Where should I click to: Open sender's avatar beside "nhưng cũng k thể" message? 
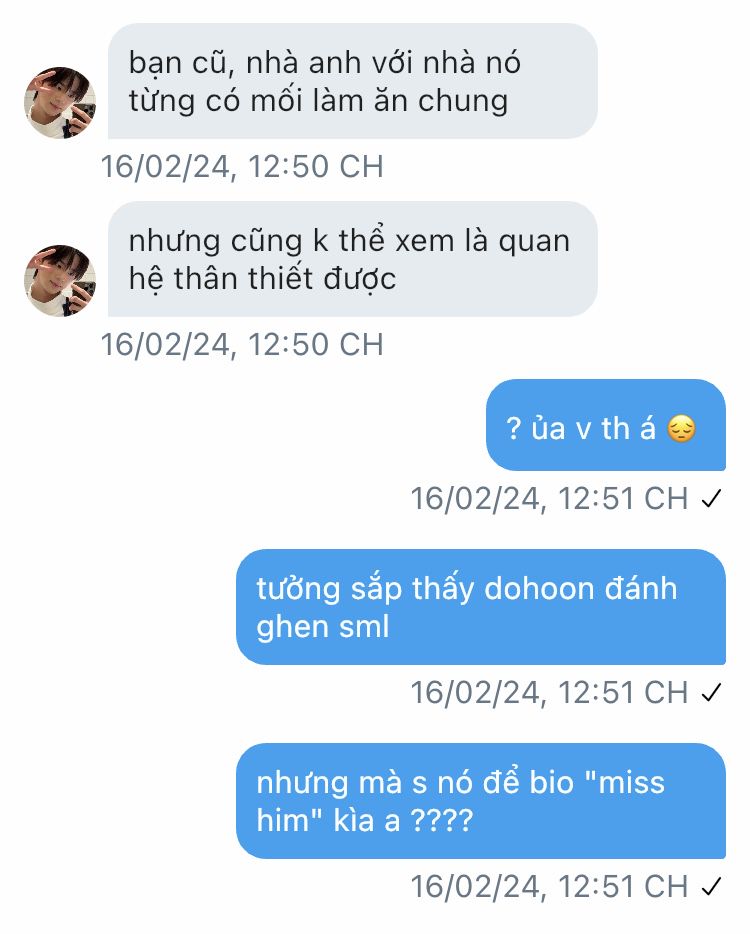[x=60, y=281]
